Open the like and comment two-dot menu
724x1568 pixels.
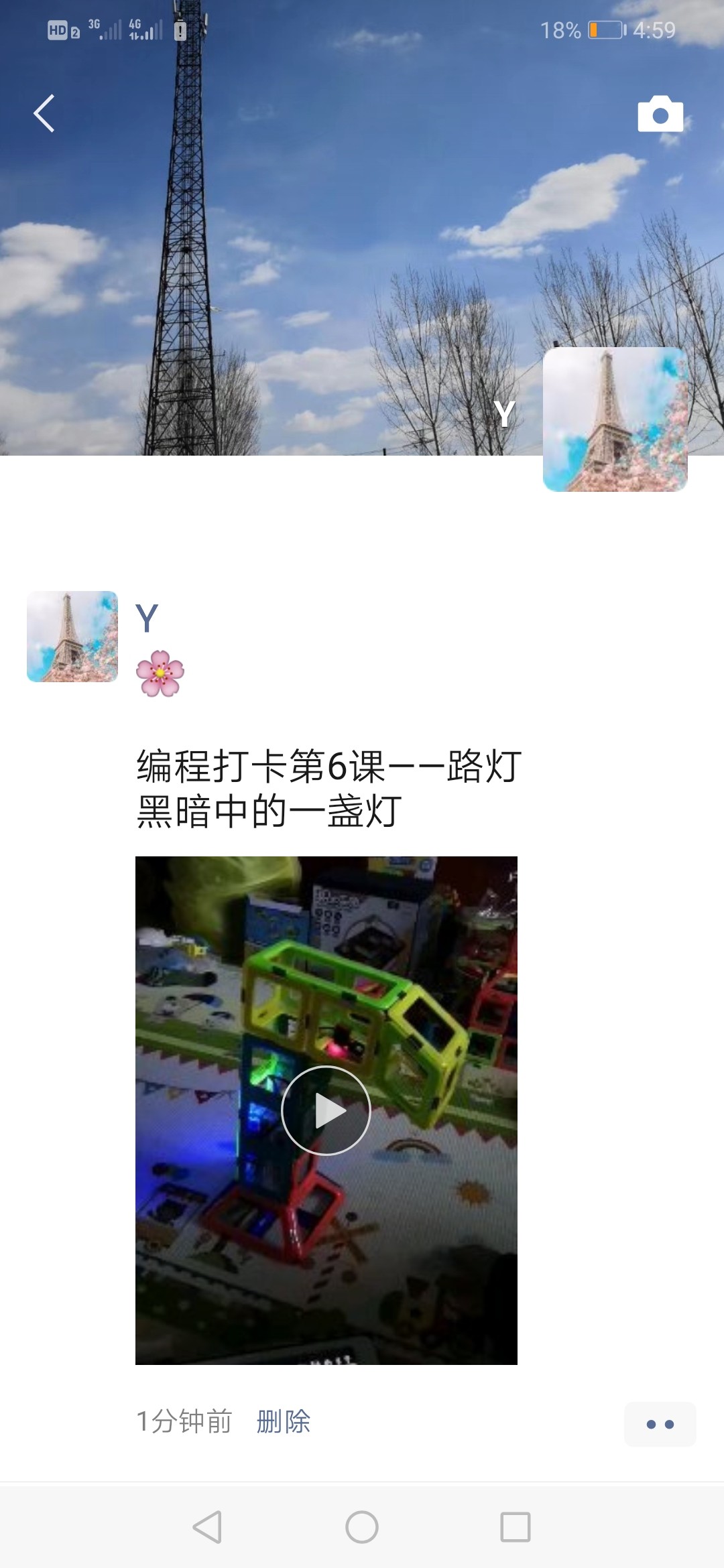660,1424
